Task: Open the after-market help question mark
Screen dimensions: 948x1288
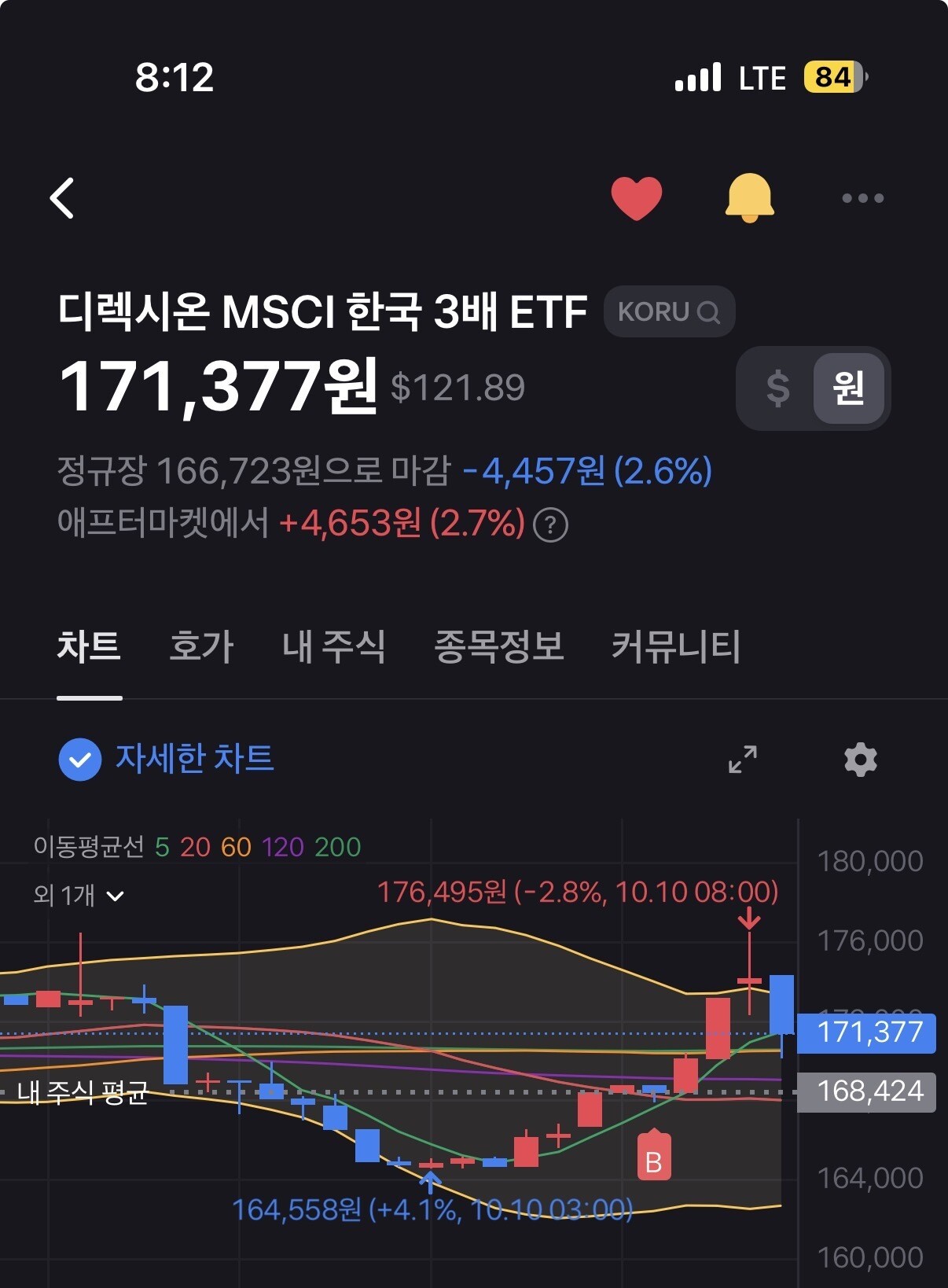Action: pos(550,524)
